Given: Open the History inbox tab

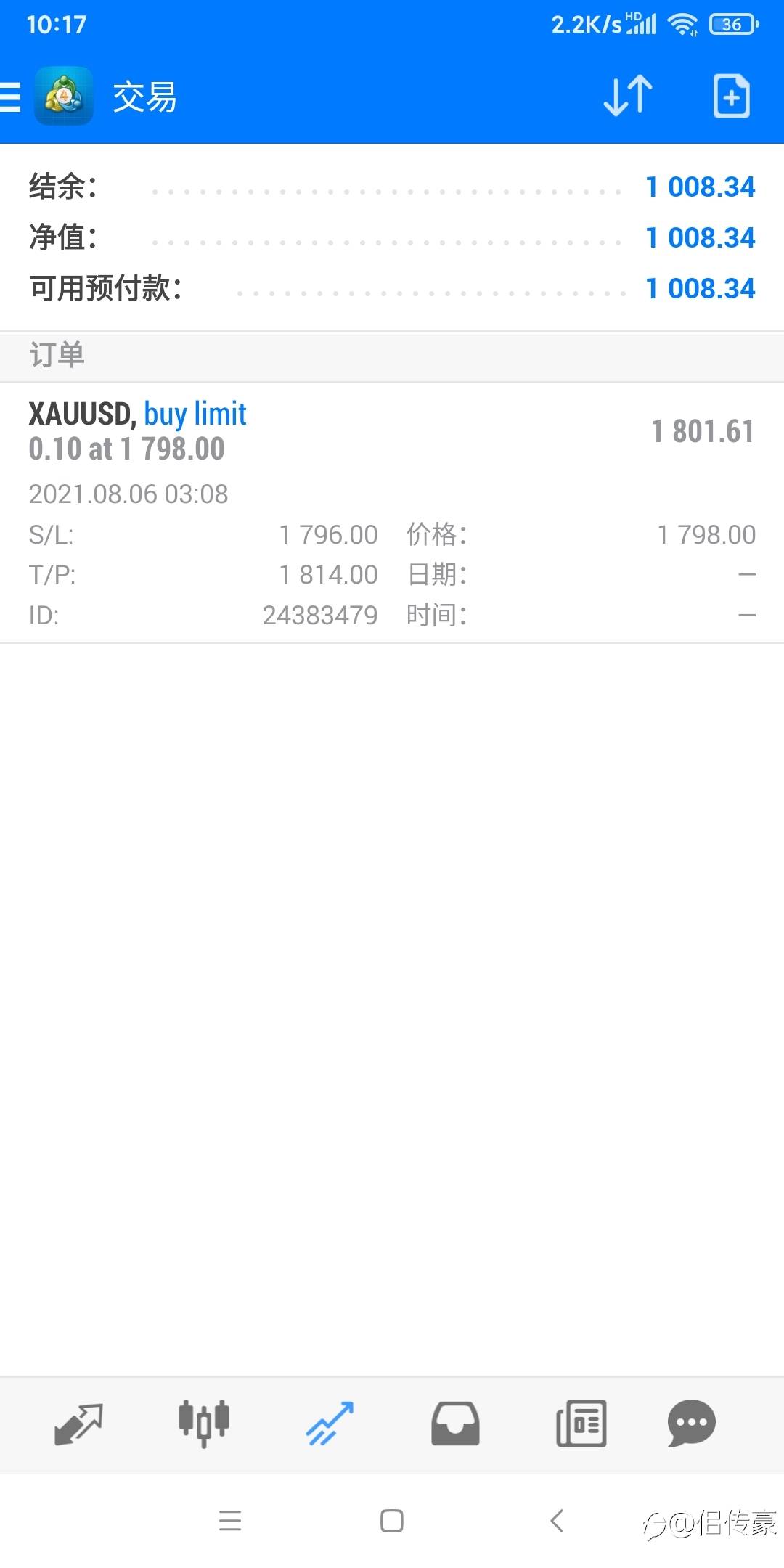Looking at the screenshot, I should coord(455,1424).
